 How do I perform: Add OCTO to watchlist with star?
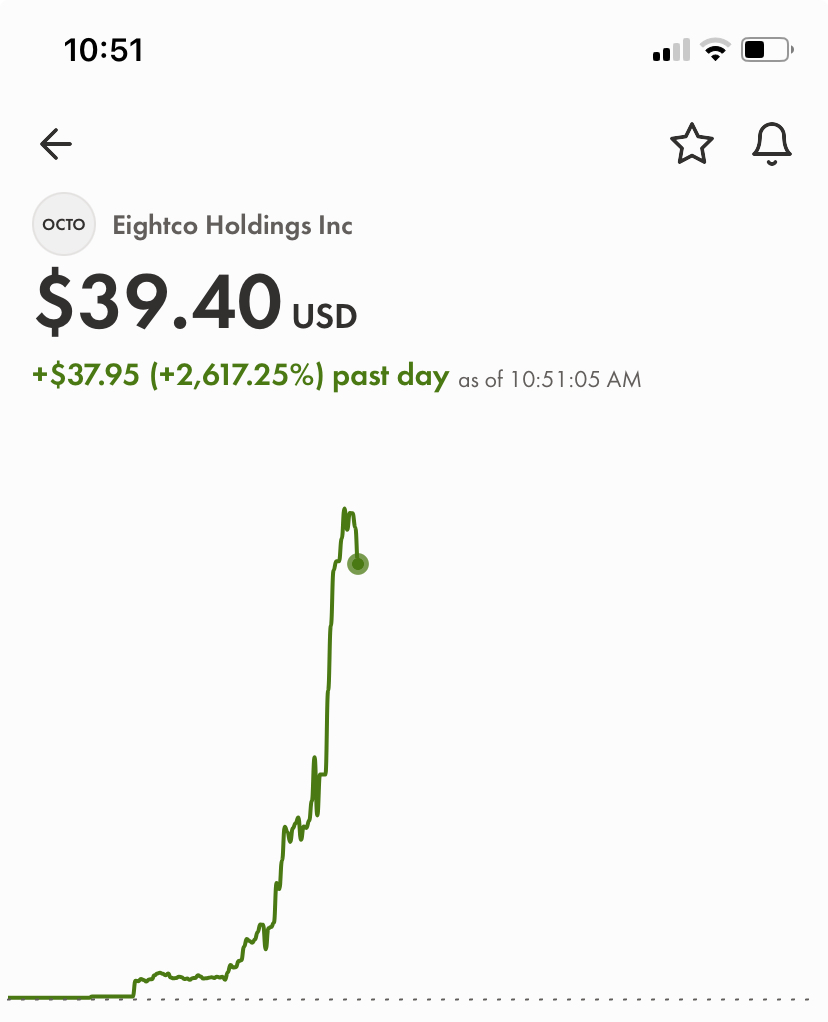692,143
